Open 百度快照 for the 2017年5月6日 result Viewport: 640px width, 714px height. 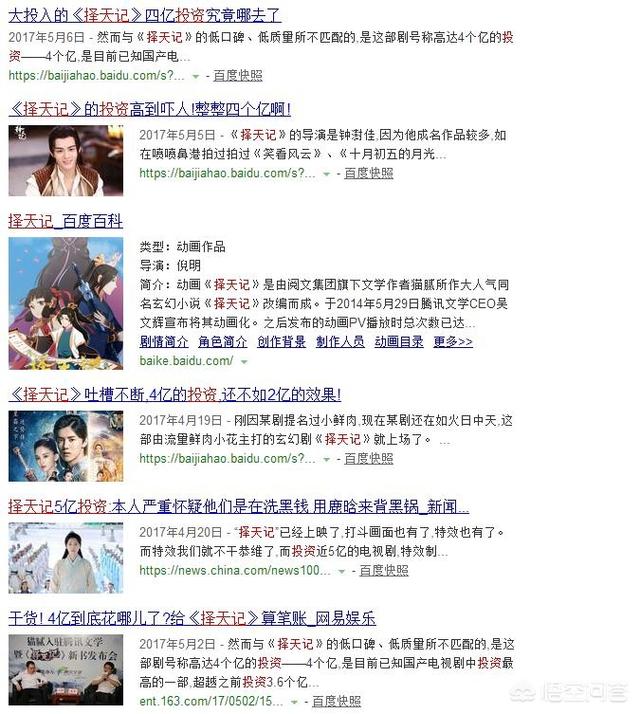(x=238, y=75)
